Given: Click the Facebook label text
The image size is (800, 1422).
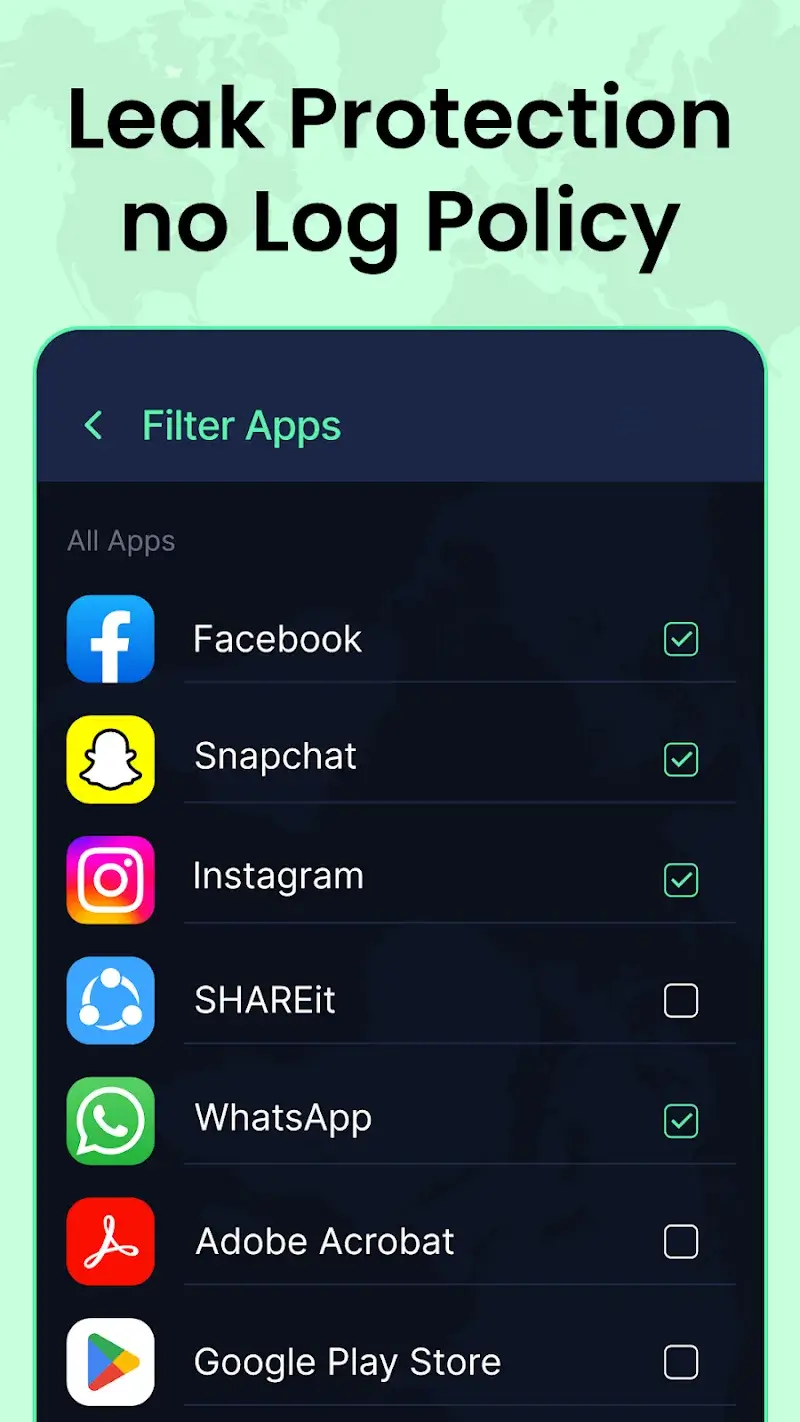Looking at the screenshot, I should point(276,639).
